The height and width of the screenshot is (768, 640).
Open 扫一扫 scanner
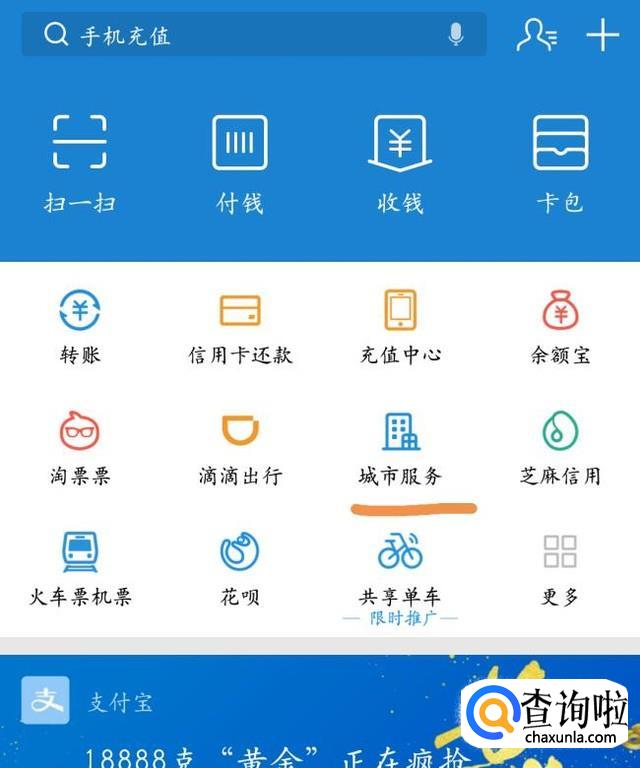(80, 160)
